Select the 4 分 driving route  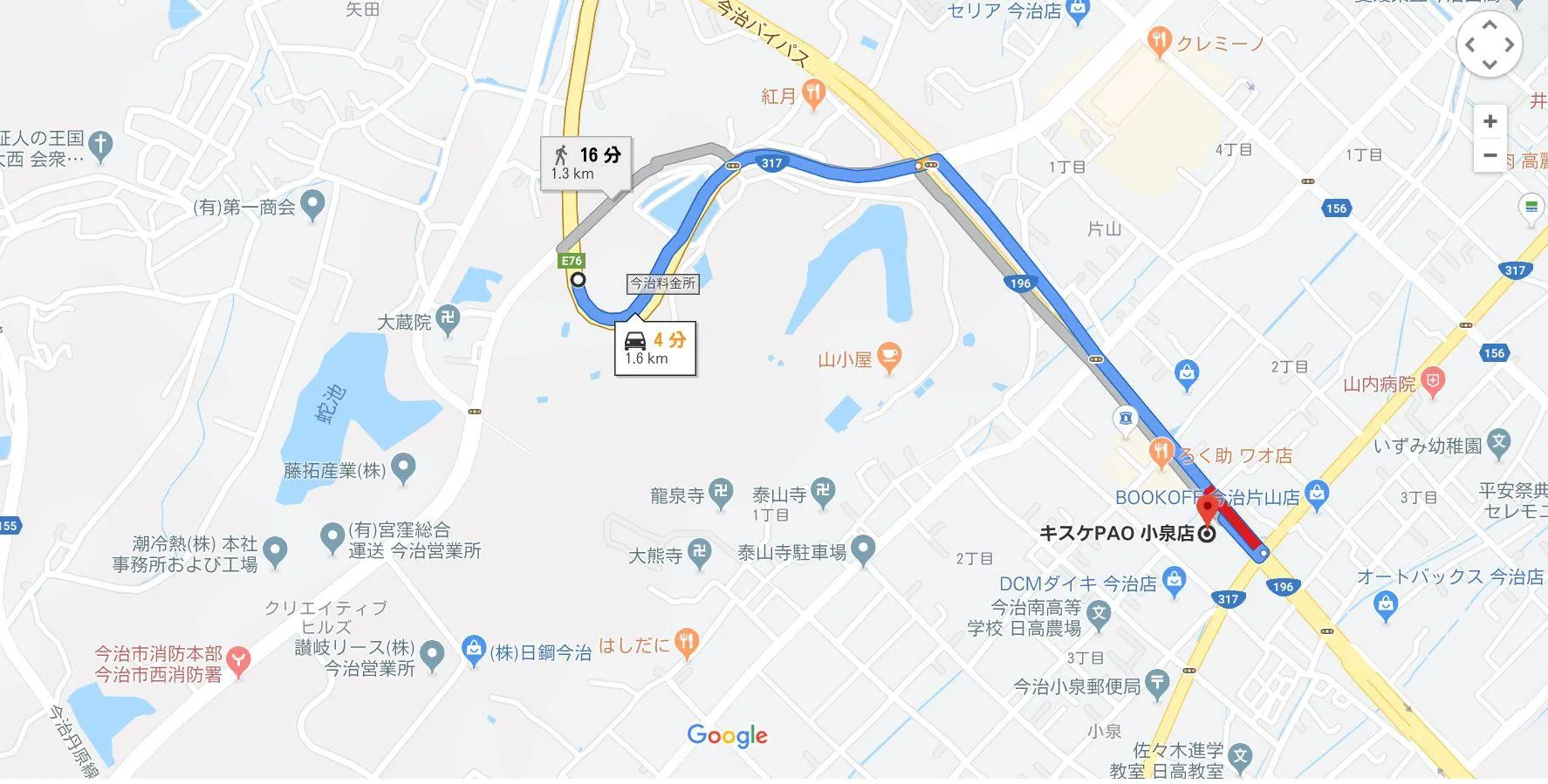654,349
